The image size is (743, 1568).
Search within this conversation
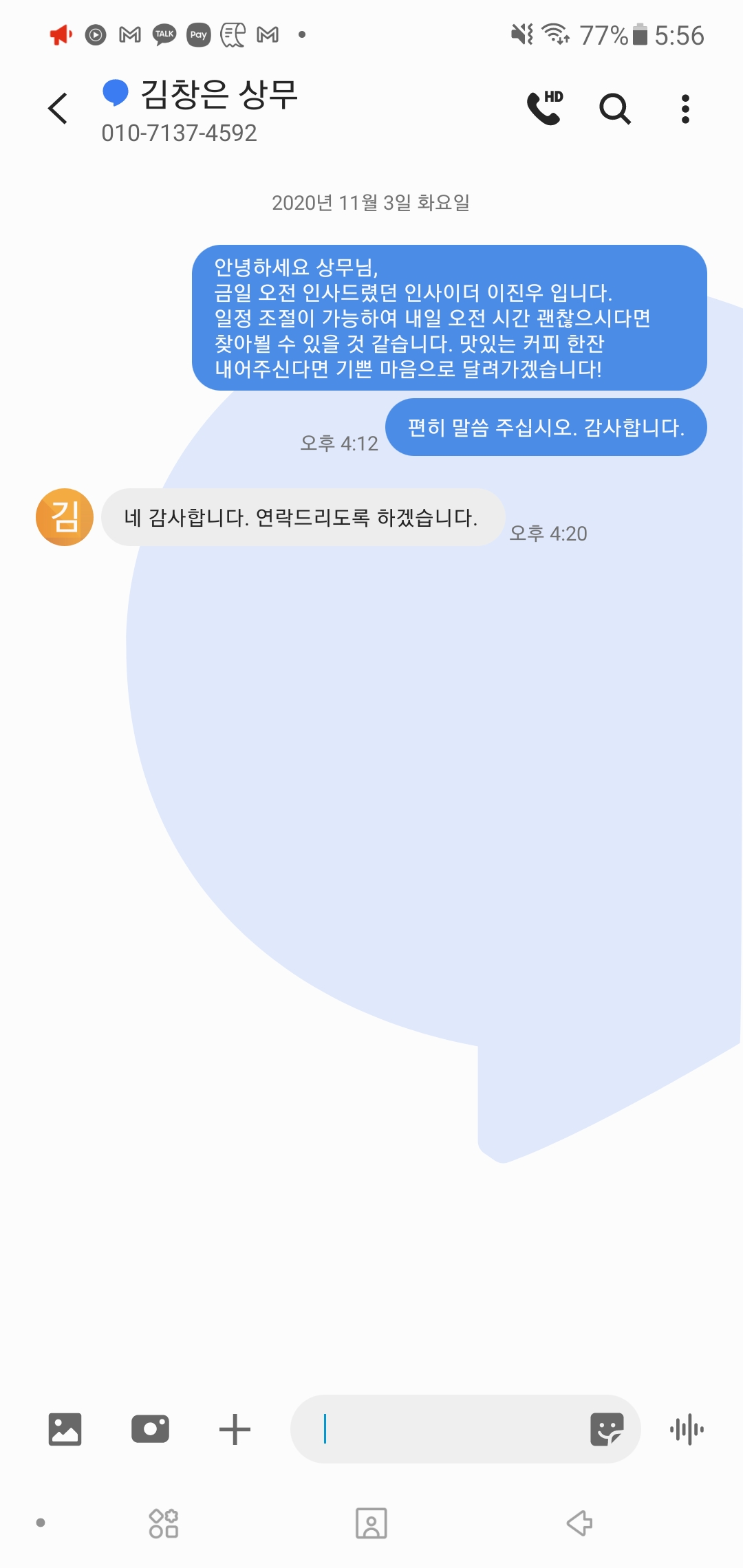tap(614, 109)
